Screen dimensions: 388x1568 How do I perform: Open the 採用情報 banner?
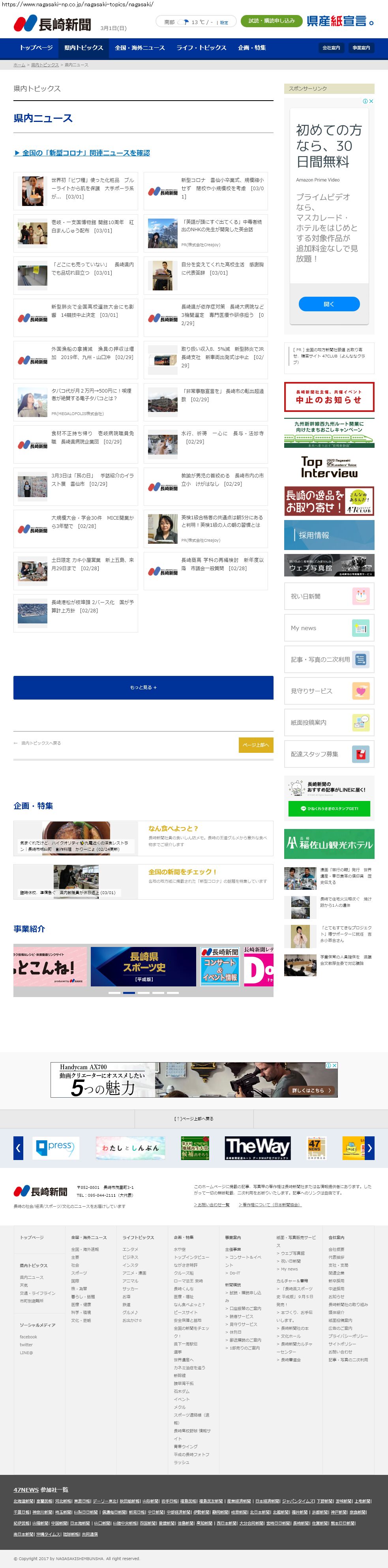click(329, 535)
